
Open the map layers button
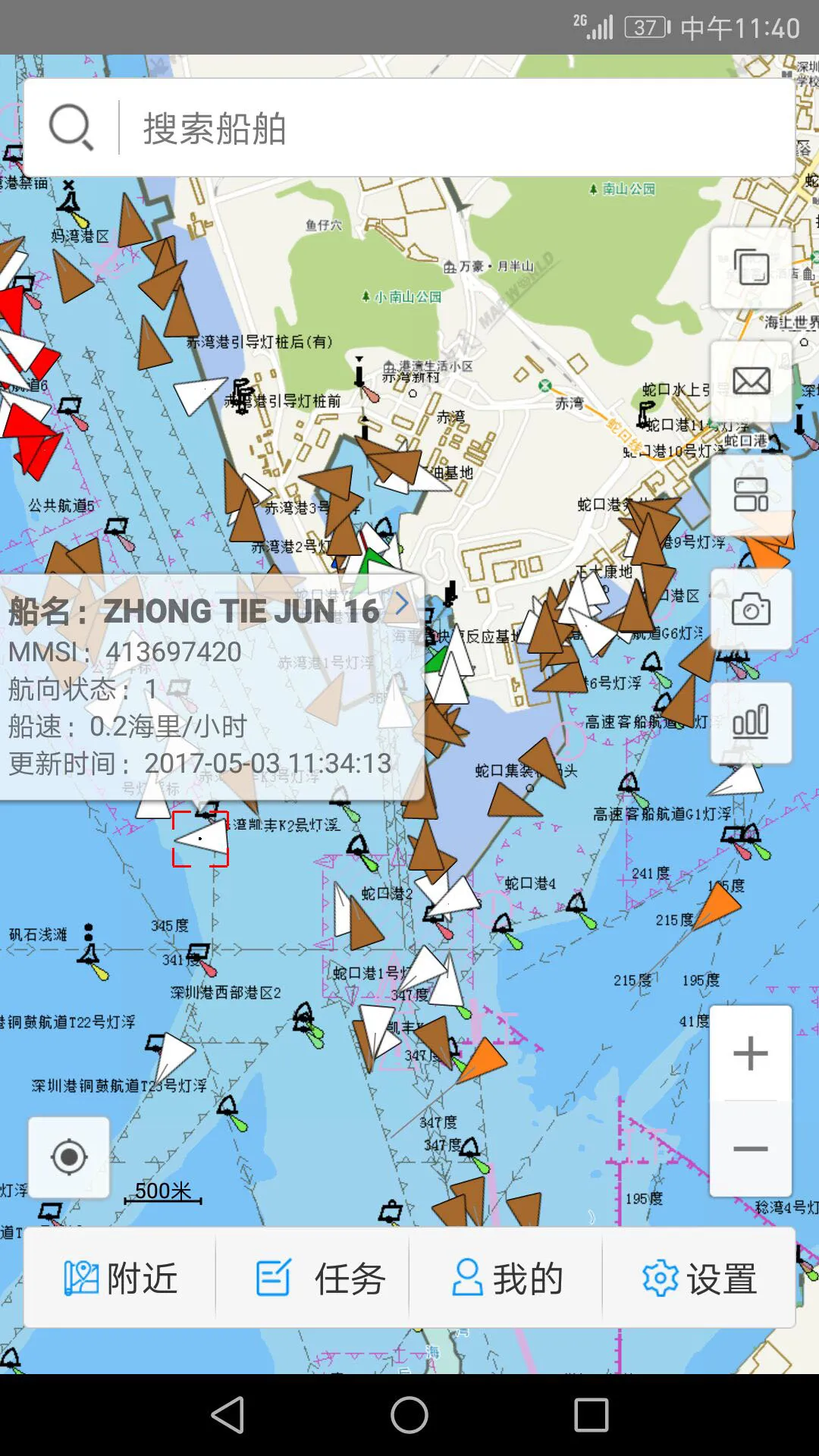point(751,268)
